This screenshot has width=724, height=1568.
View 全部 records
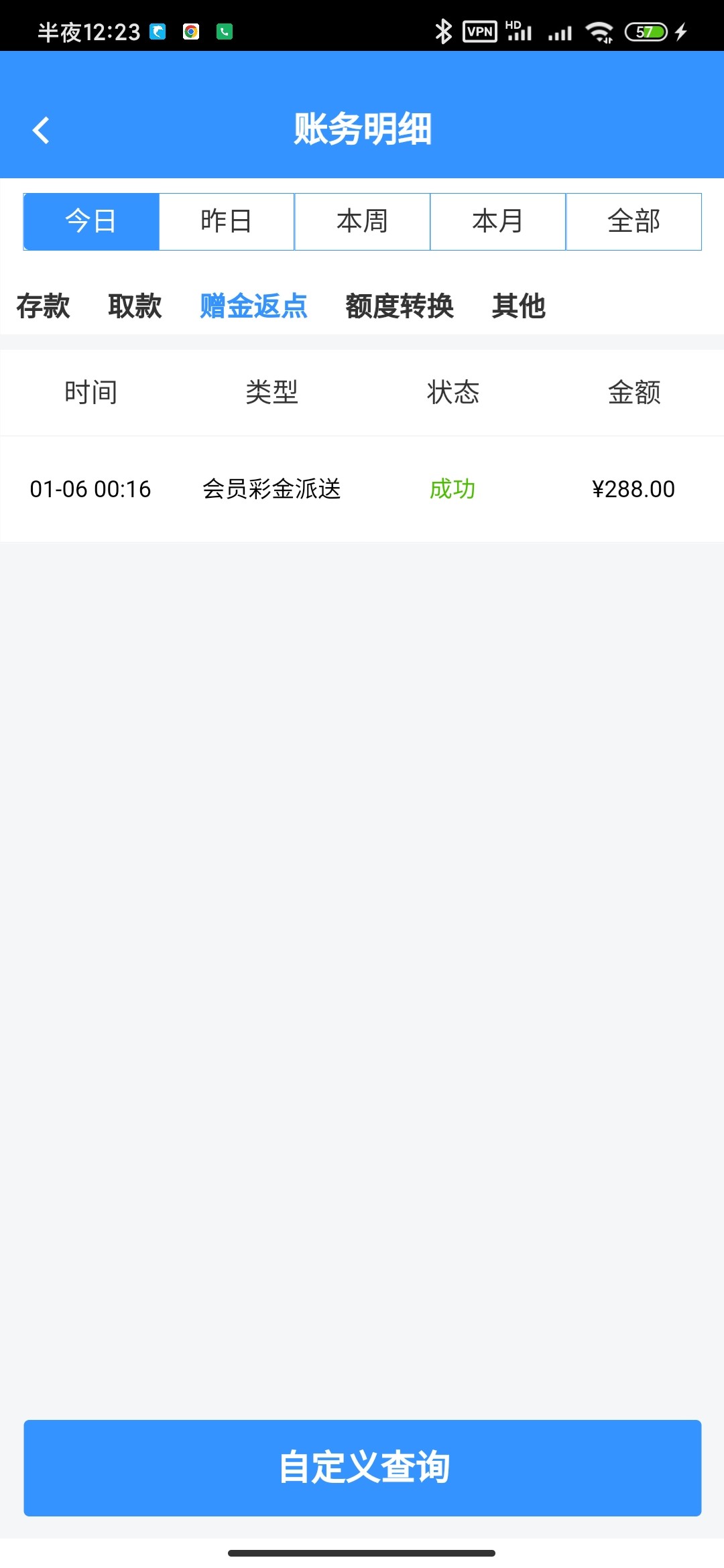click(x=633, y=222)
